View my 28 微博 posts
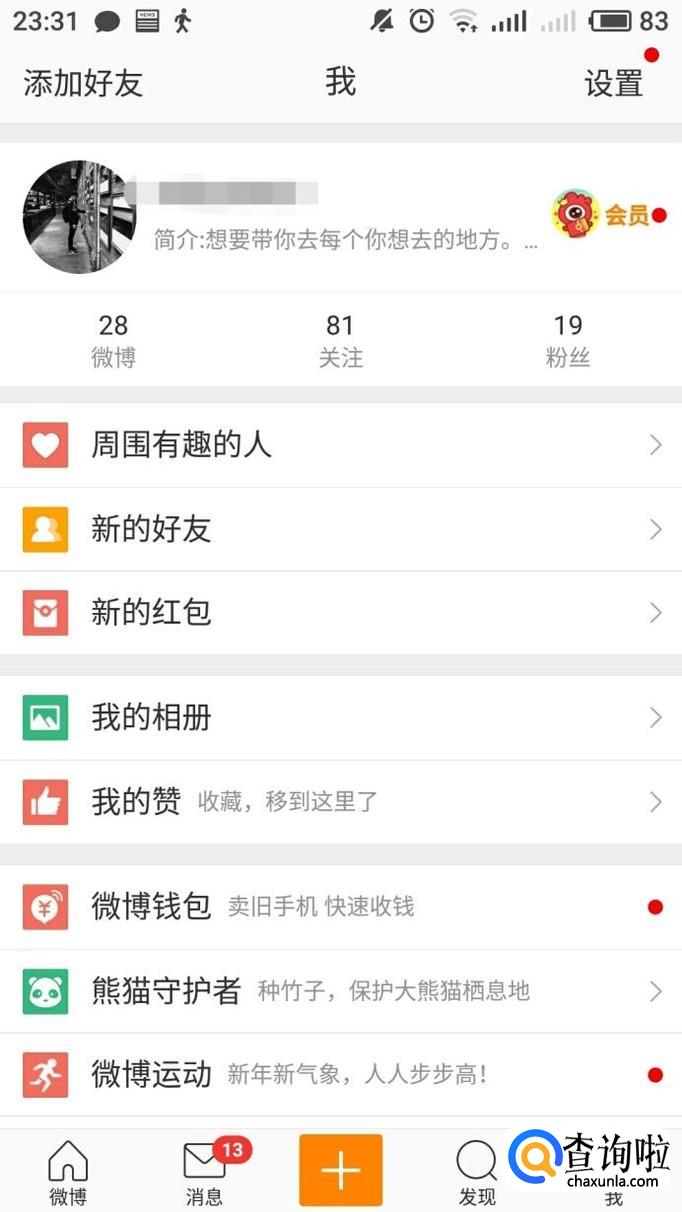 (x=113, y=340)
